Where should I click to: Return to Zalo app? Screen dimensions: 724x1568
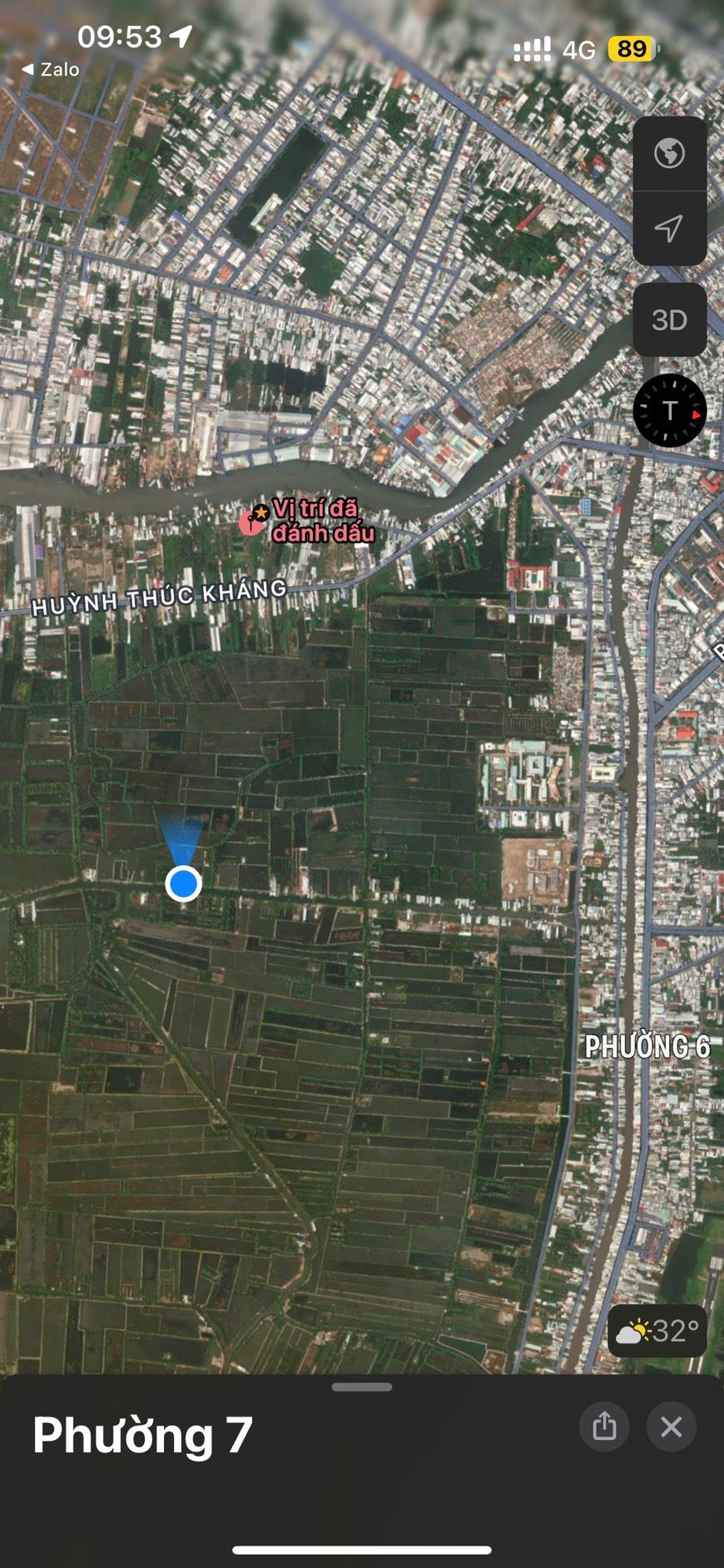tap(52, 70)
